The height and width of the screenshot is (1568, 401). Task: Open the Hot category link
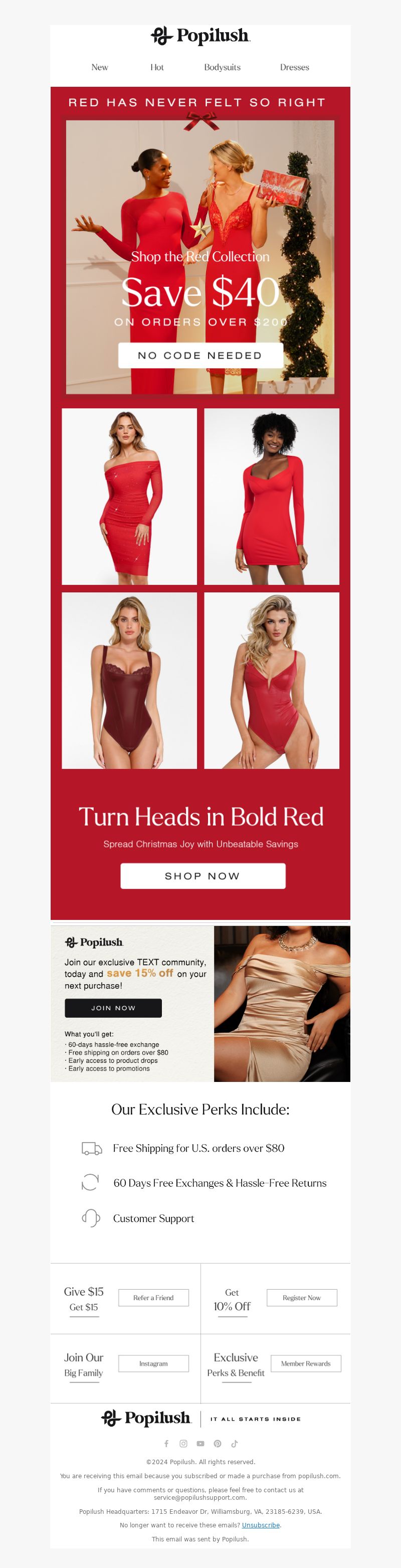[x=157, y=68]
